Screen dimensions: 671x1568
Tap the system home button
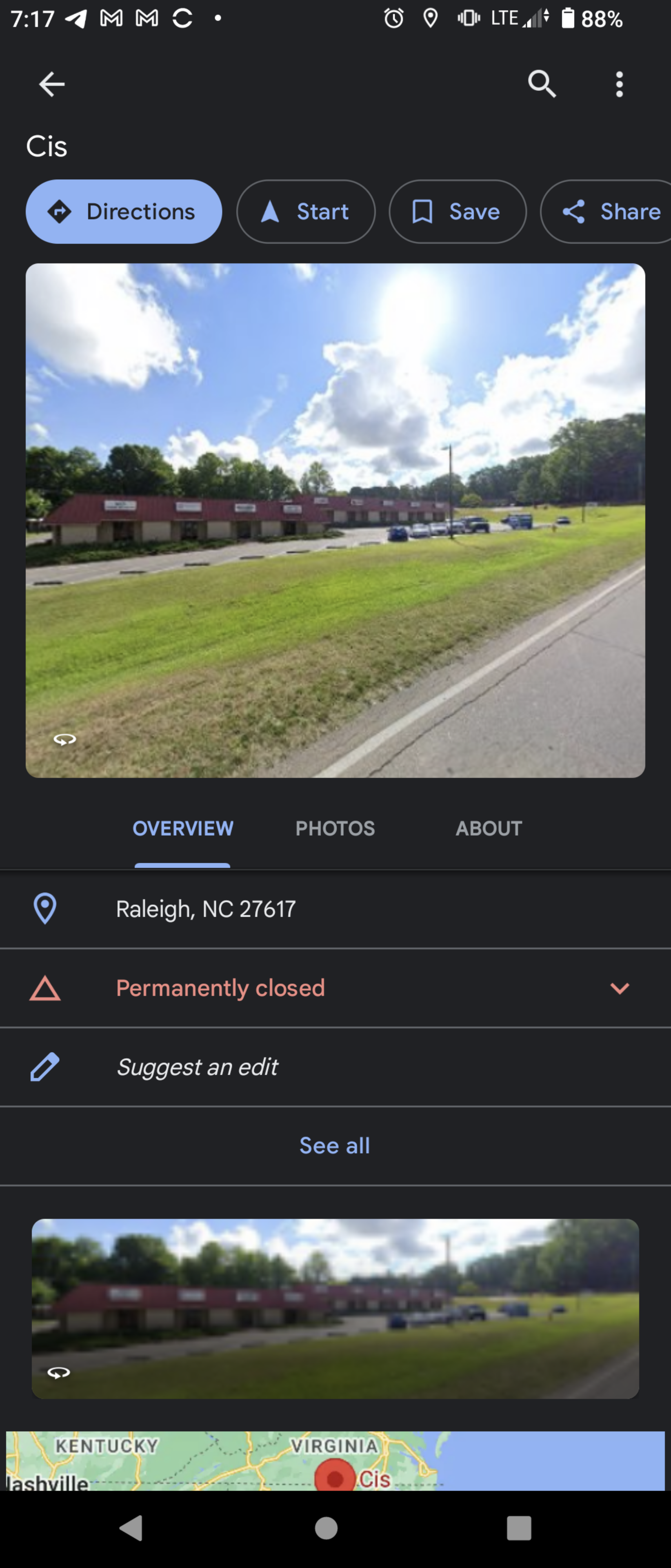[326, 1528]
